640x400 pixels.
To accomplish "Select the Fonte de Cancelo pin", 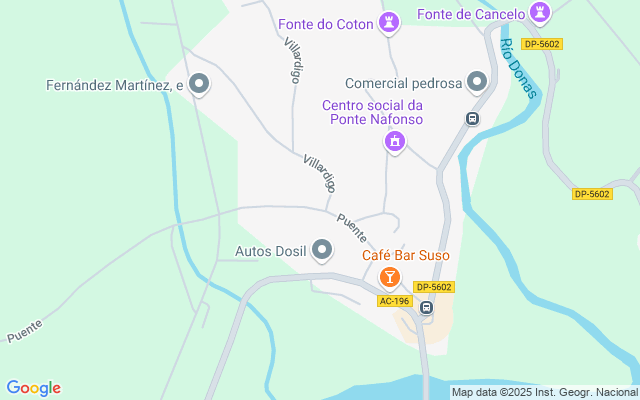I will coord(541,14).
